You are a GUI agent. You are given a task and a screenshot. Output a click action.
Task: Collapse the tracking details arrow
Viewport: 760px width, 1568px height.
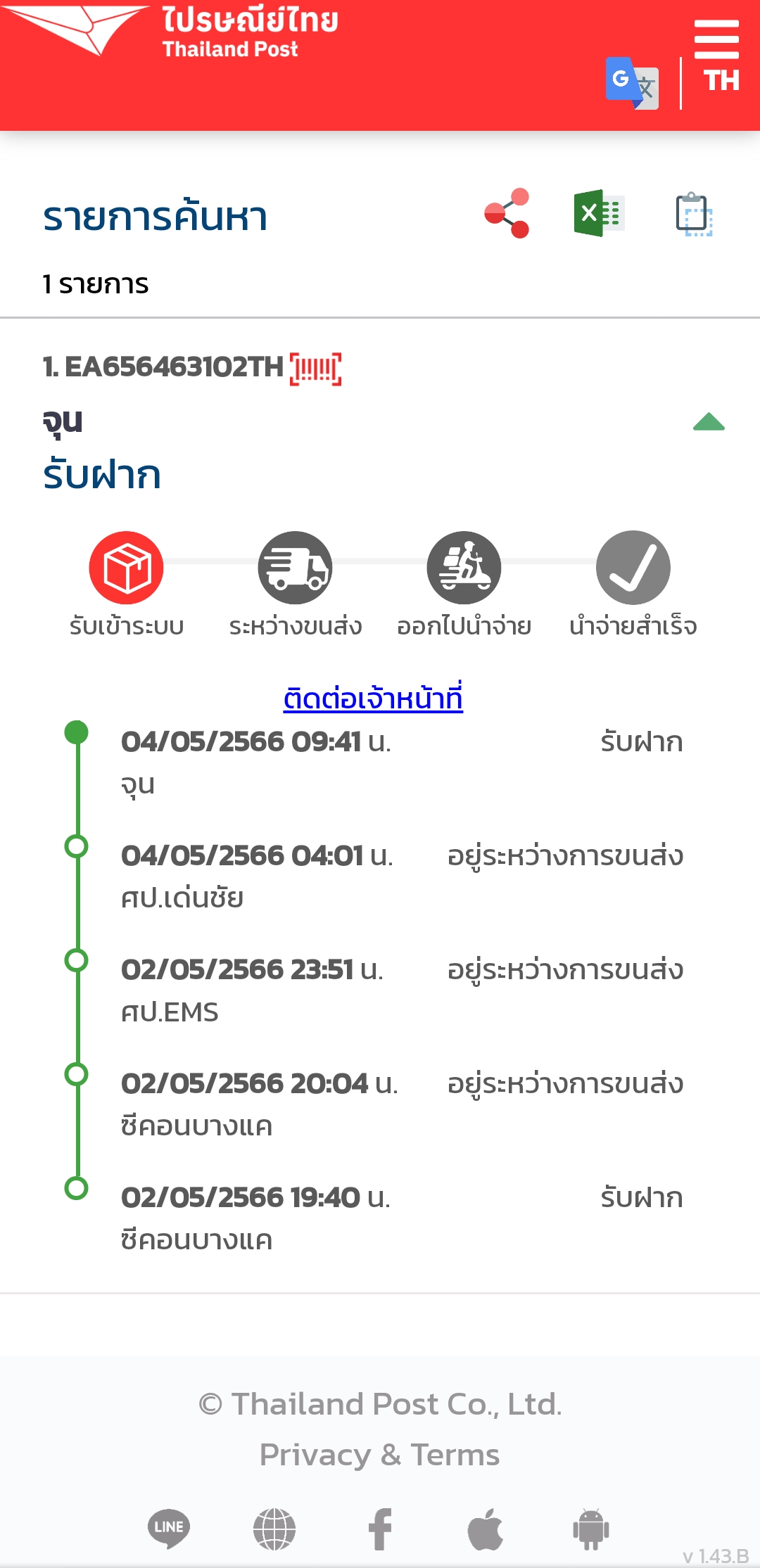click(x=709, y=422)
